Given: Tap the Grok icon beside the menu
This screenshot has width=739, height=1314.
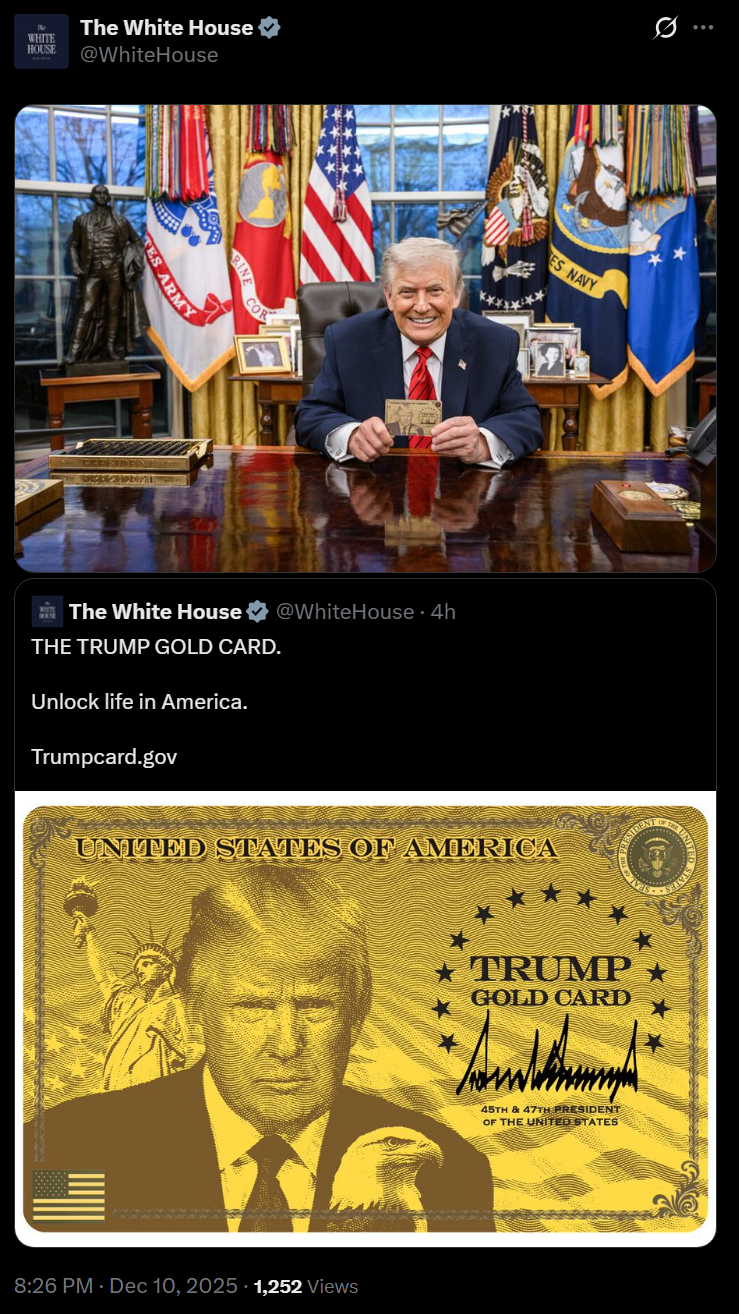Looking at the screenshot, I should pyautogui.click(x=665, y=29).
